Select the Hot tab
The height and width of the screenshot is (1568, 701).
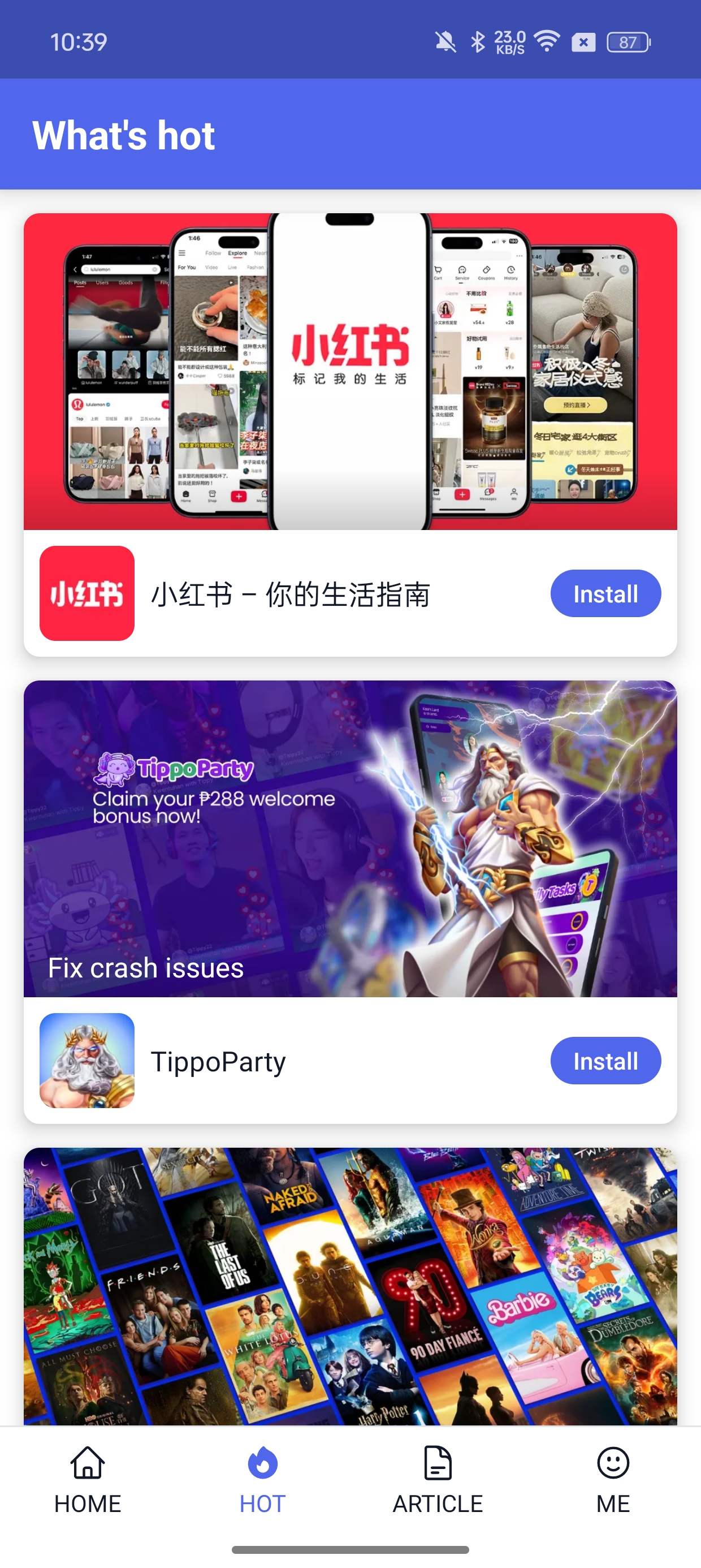pyautogui.click(x=262, y=1480)
